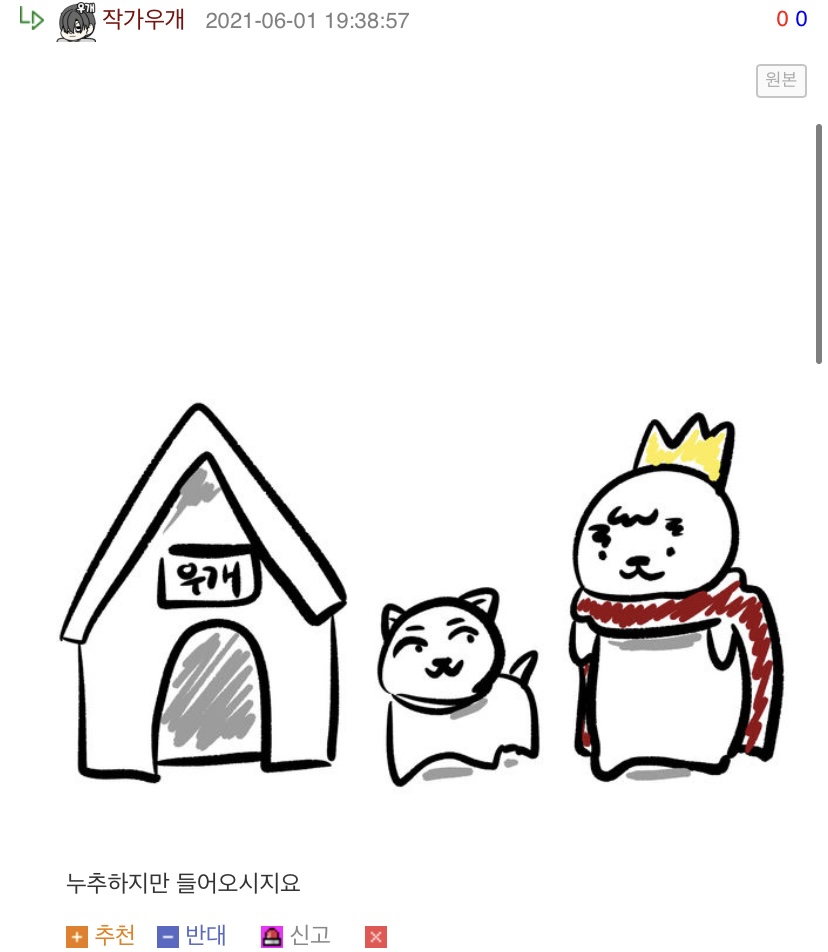This screenshot has height=952, width=828.
Task: Downvote the comment with 반대
Action: coord(193,936)
